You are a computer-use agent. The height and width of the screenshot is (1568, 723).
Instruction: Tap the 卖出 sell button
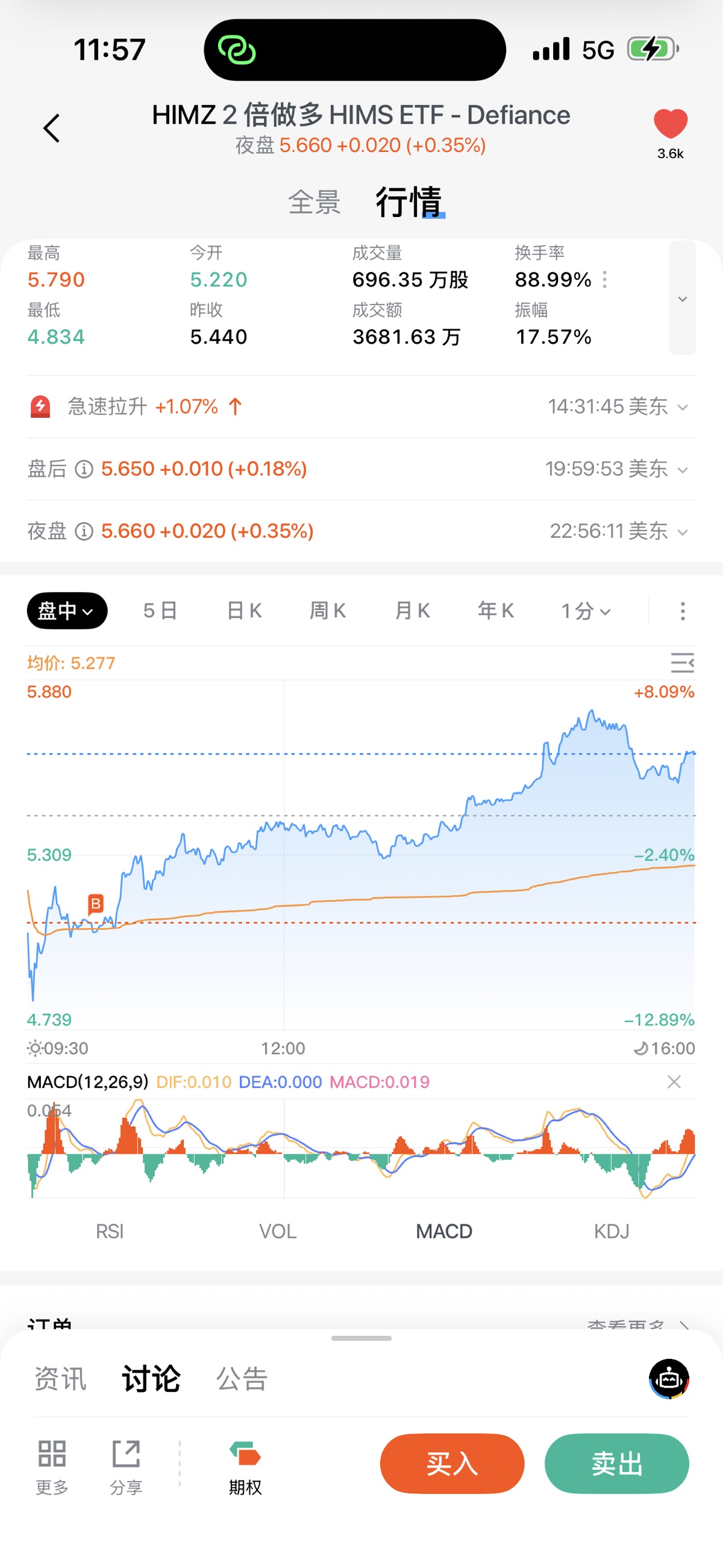coord(616,1463)
